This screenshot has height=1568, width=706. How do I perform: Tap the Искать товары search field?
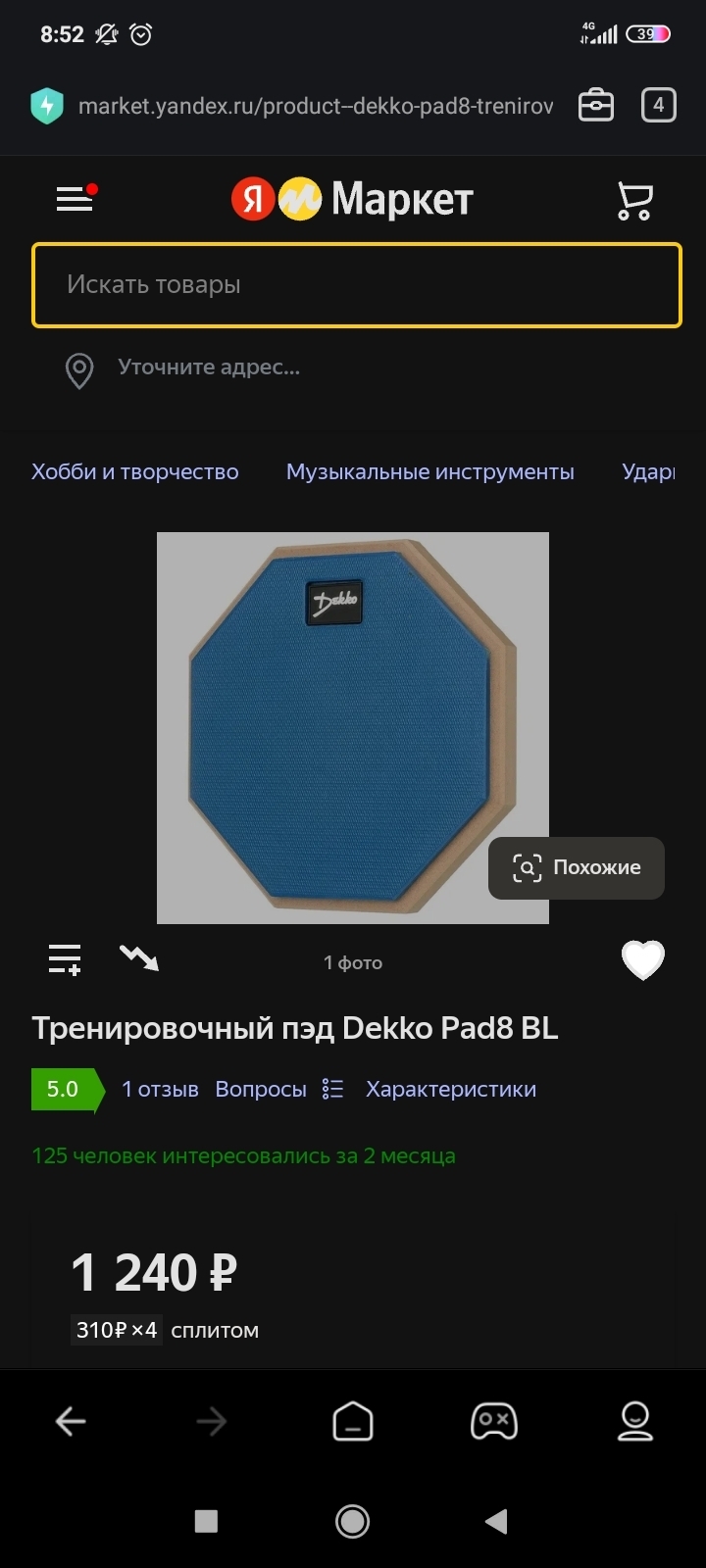click(x=356, y=285)
